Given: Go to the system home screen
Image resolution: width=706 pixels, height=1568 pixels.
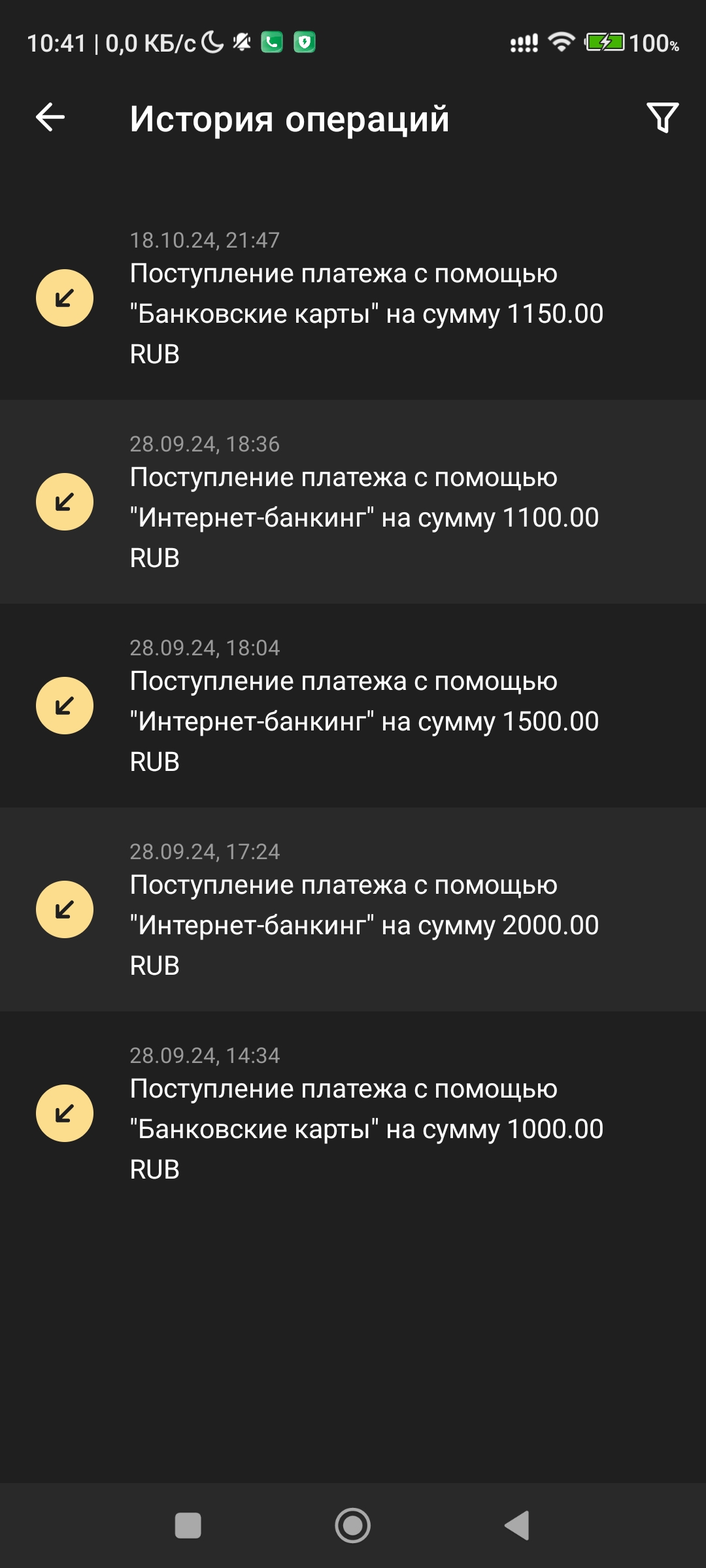Looking at the screenshot, I should click(353, 1526).
